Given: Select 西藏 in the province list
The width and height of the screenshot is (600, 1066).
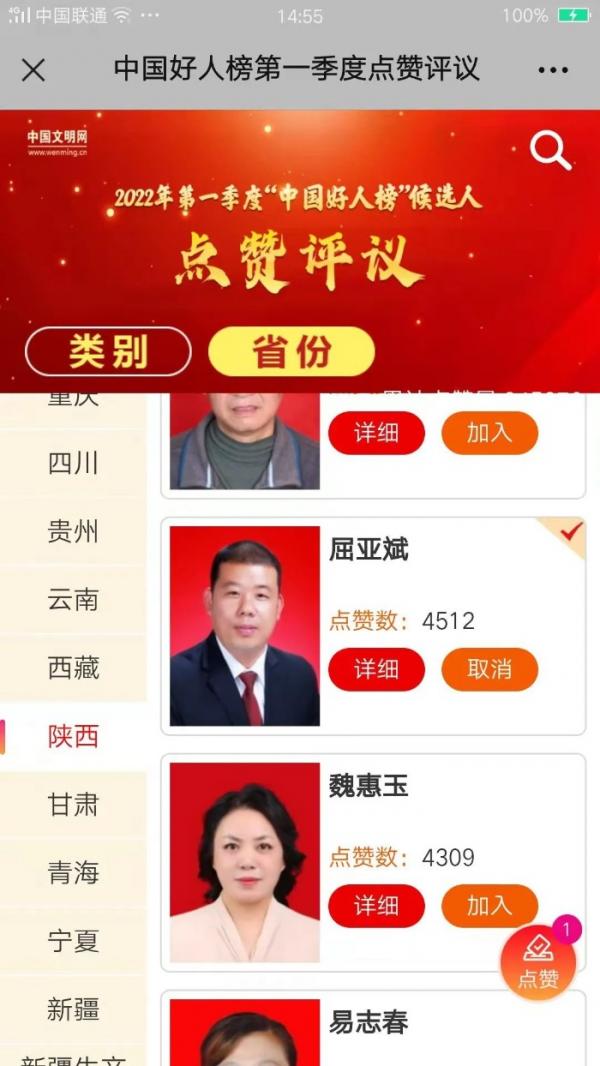Looking at the screenshot, I should pos(73,668).
